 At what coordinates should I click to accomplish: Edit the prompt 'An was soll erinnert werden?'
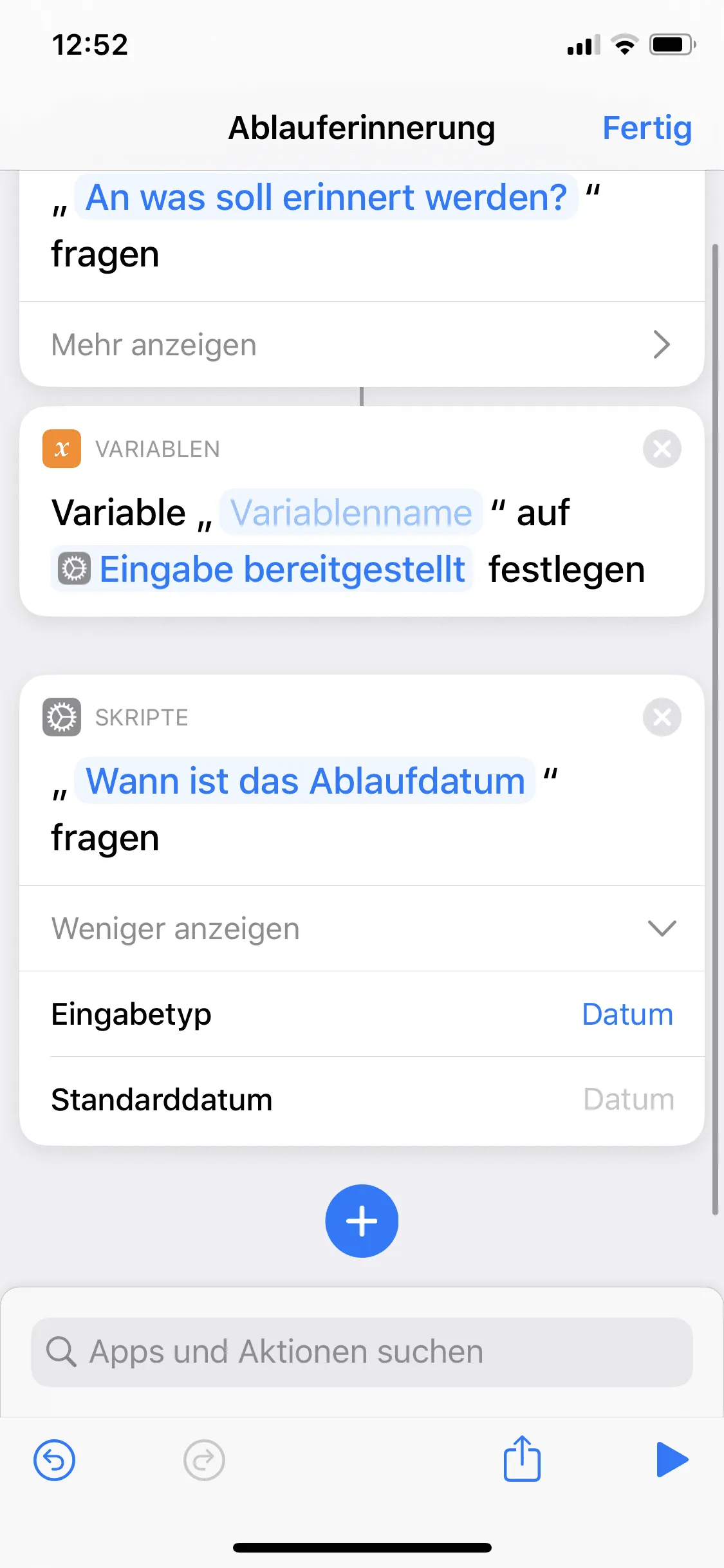click(x=326, y=198)
